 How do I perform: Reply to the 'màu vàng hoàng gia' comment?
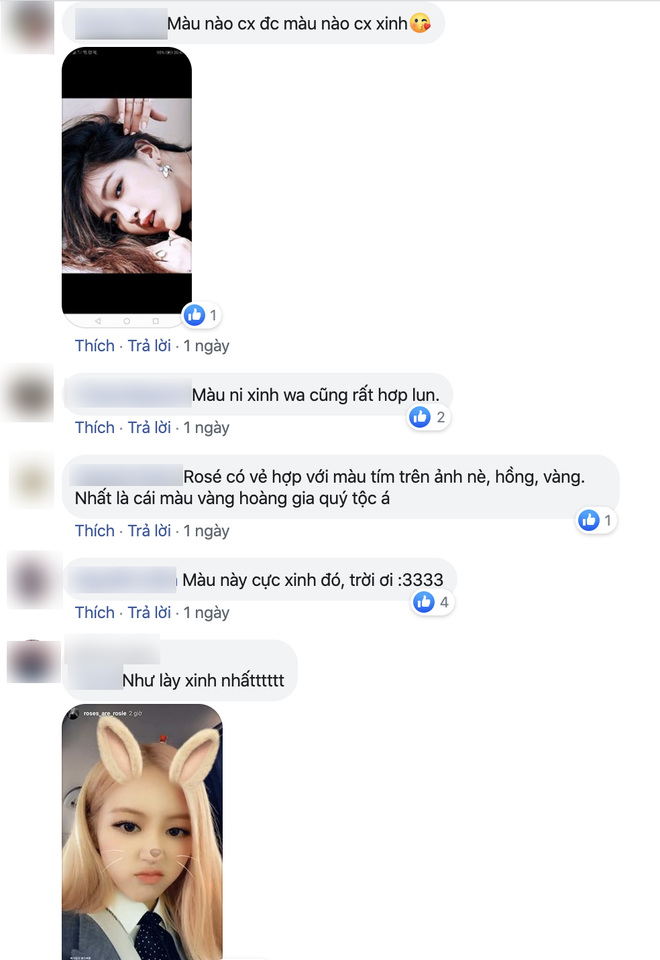click(x=149, y=530)
